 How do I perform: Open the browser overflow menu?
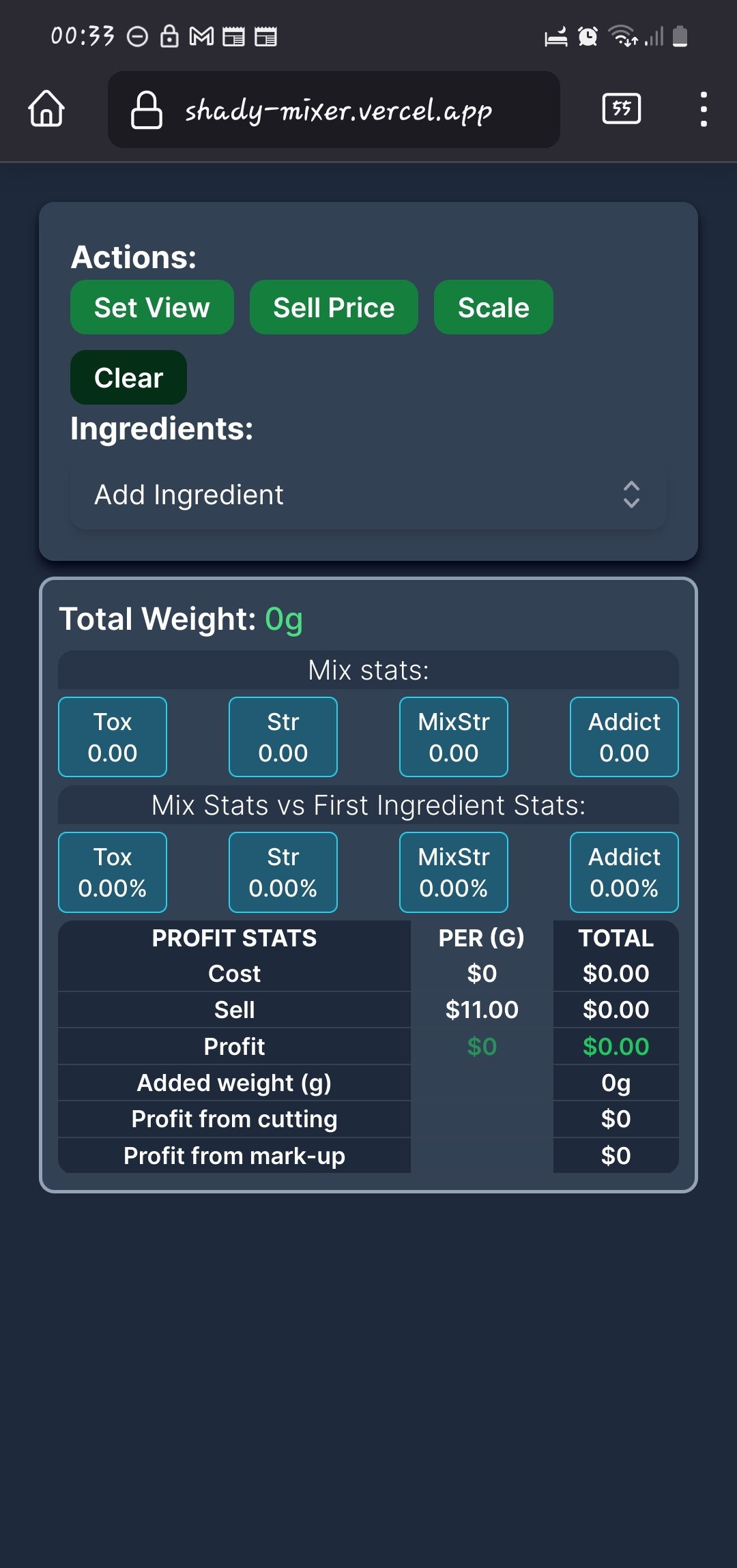[703, 109]
